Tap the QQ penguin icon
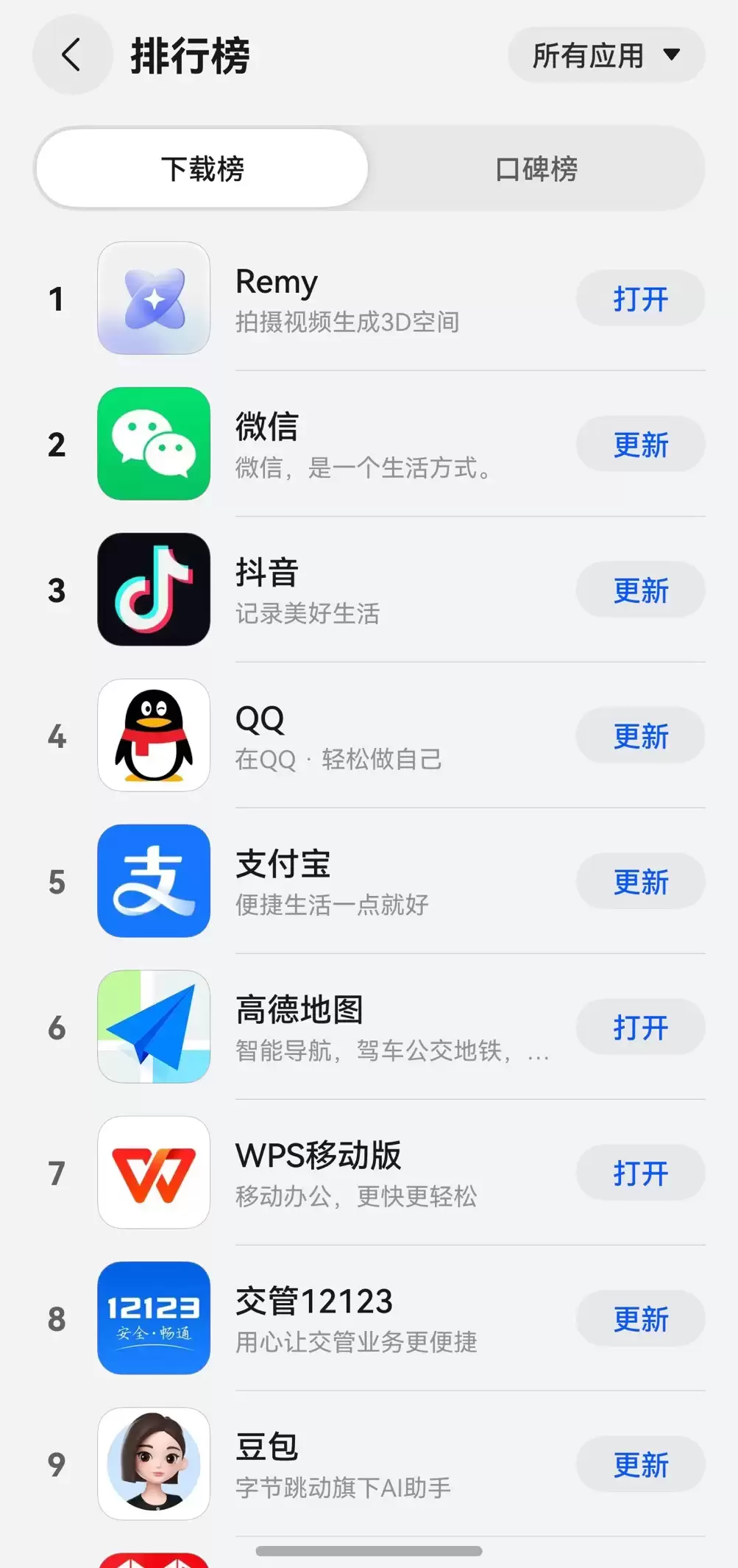Image resolution: width=738 pixels, height=1568 pixels. click(x=153, y=735)
